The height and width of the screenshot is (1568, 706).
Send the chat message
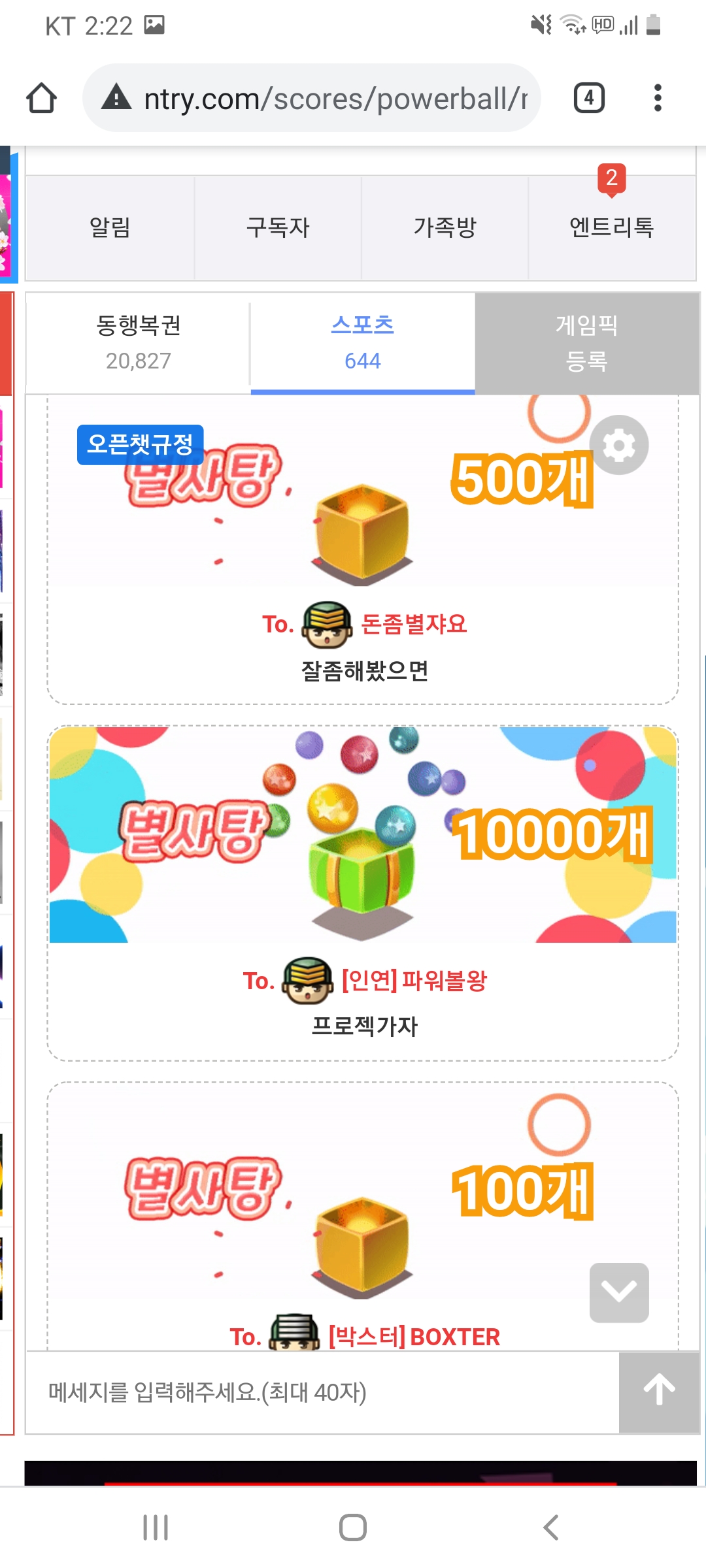659,1392
